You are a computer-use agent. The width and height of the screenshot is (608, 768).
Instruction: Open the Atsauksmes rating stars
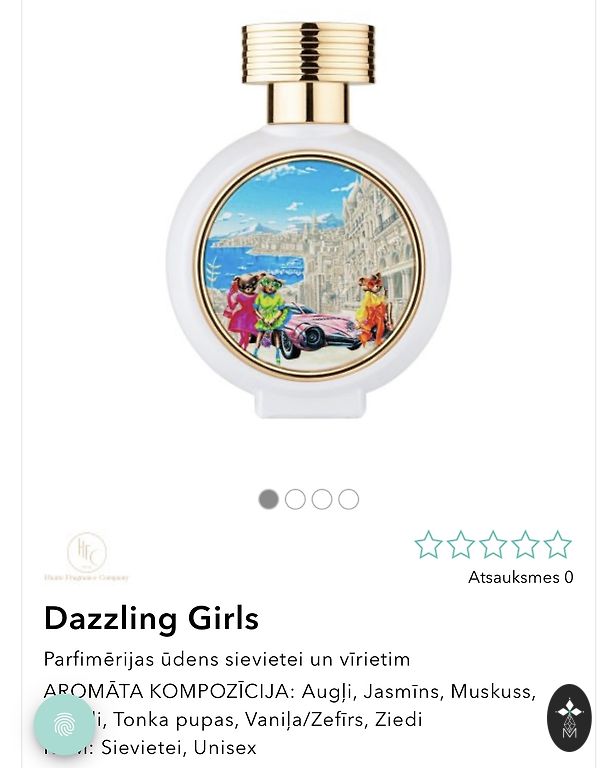point(493,545)
